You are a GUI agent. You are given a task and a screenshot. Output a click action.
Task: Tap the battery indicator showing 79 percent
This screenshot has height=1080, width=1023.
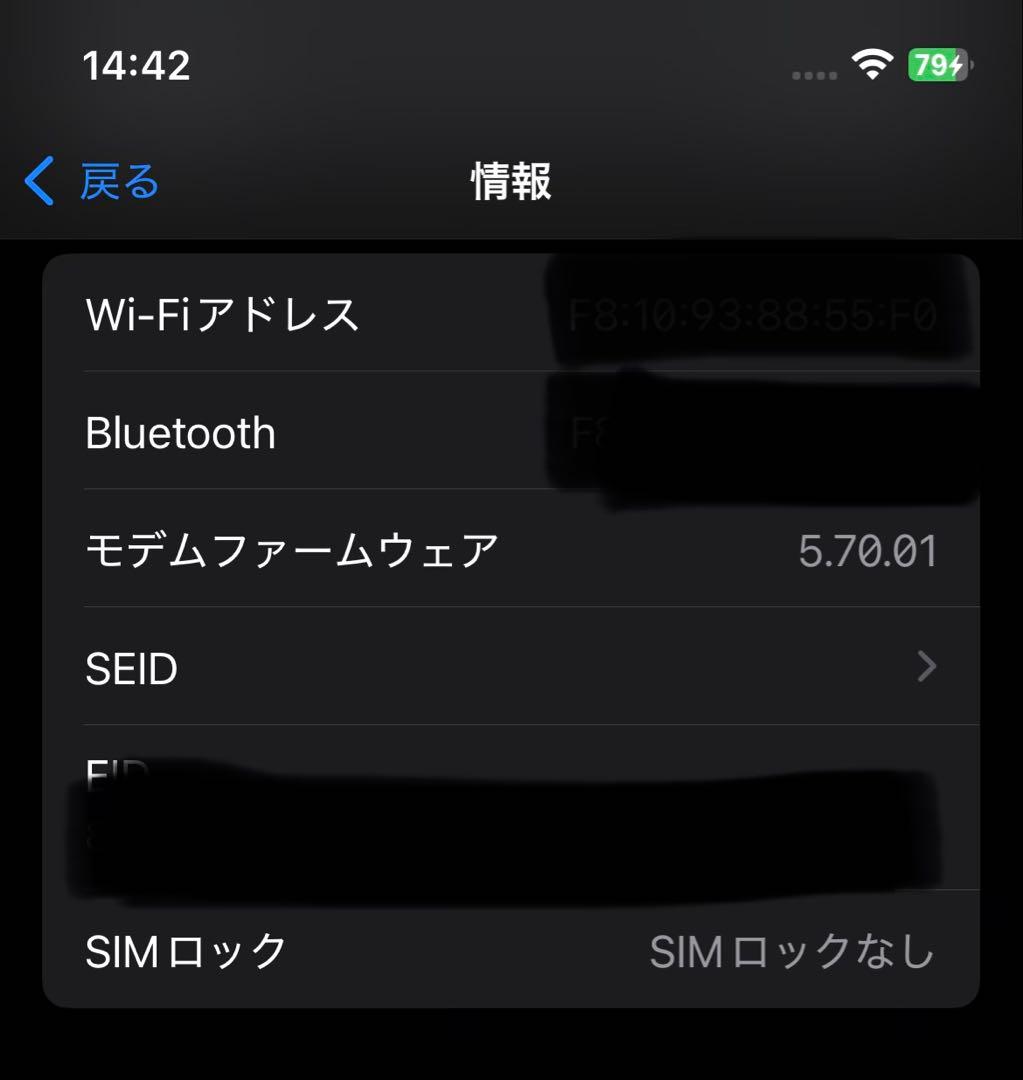tap(938, 63)
